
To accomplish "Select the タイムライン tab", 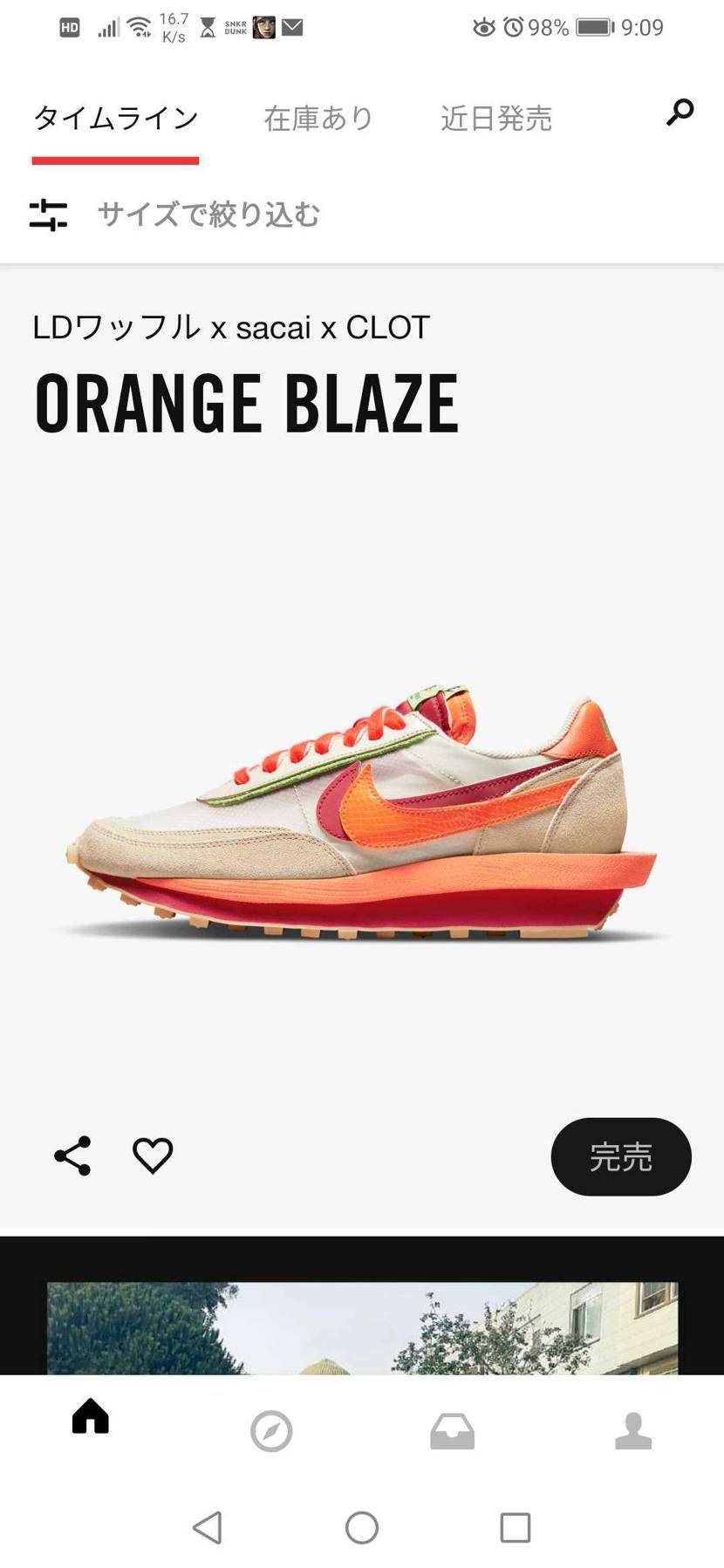I will tap(116, 118).
